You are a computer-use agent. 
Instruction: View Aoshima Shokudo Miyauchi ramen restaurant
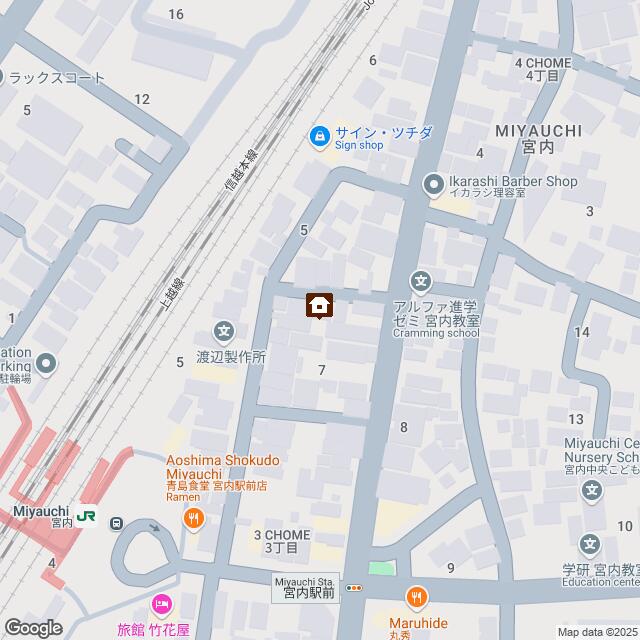194,517
